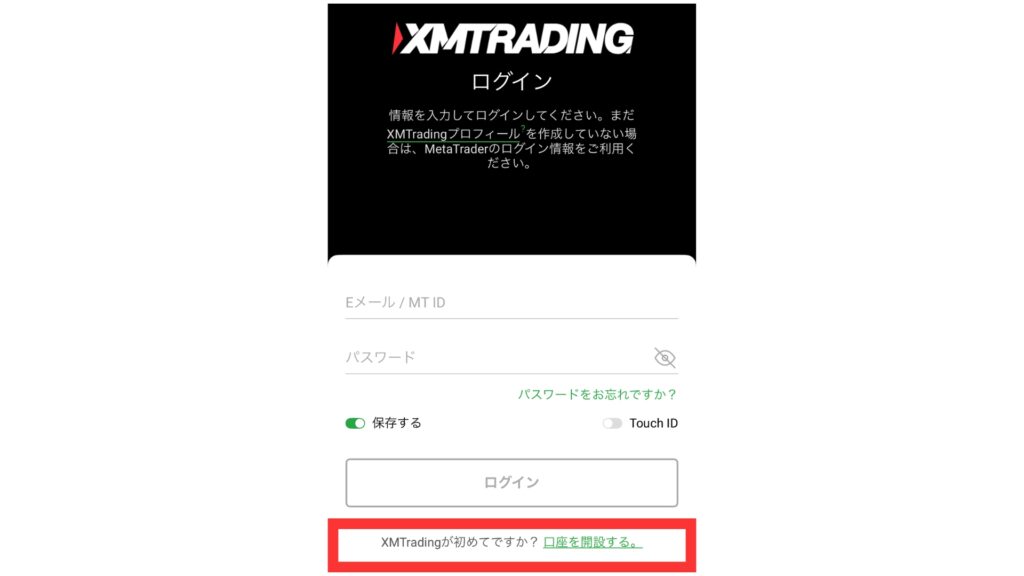Show password with the eye icon
Viewport: 1024px width, 576px height.
tap(665, 358)
